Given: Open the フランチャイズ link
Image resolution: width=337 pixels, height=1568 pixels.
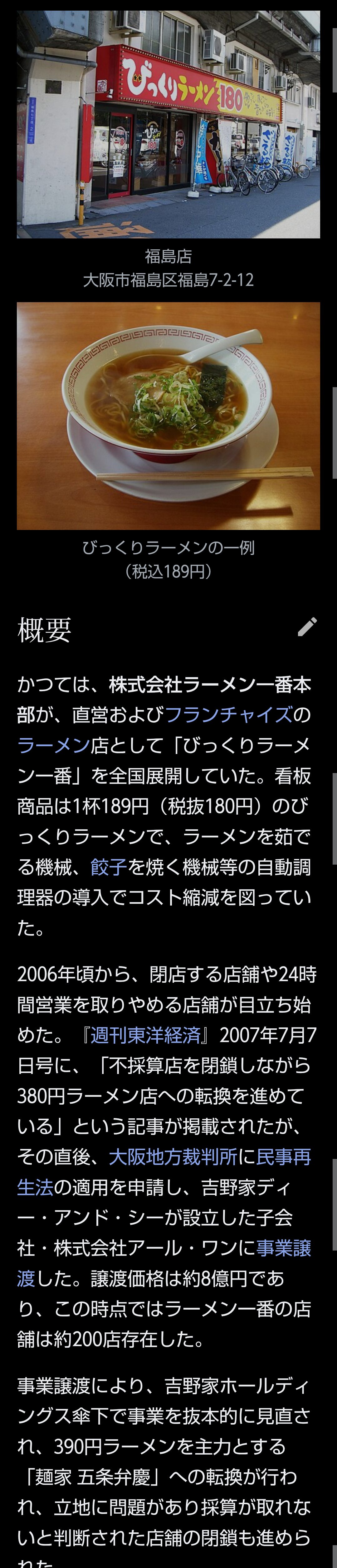Looking at the screenshot, I should (228, 715).
